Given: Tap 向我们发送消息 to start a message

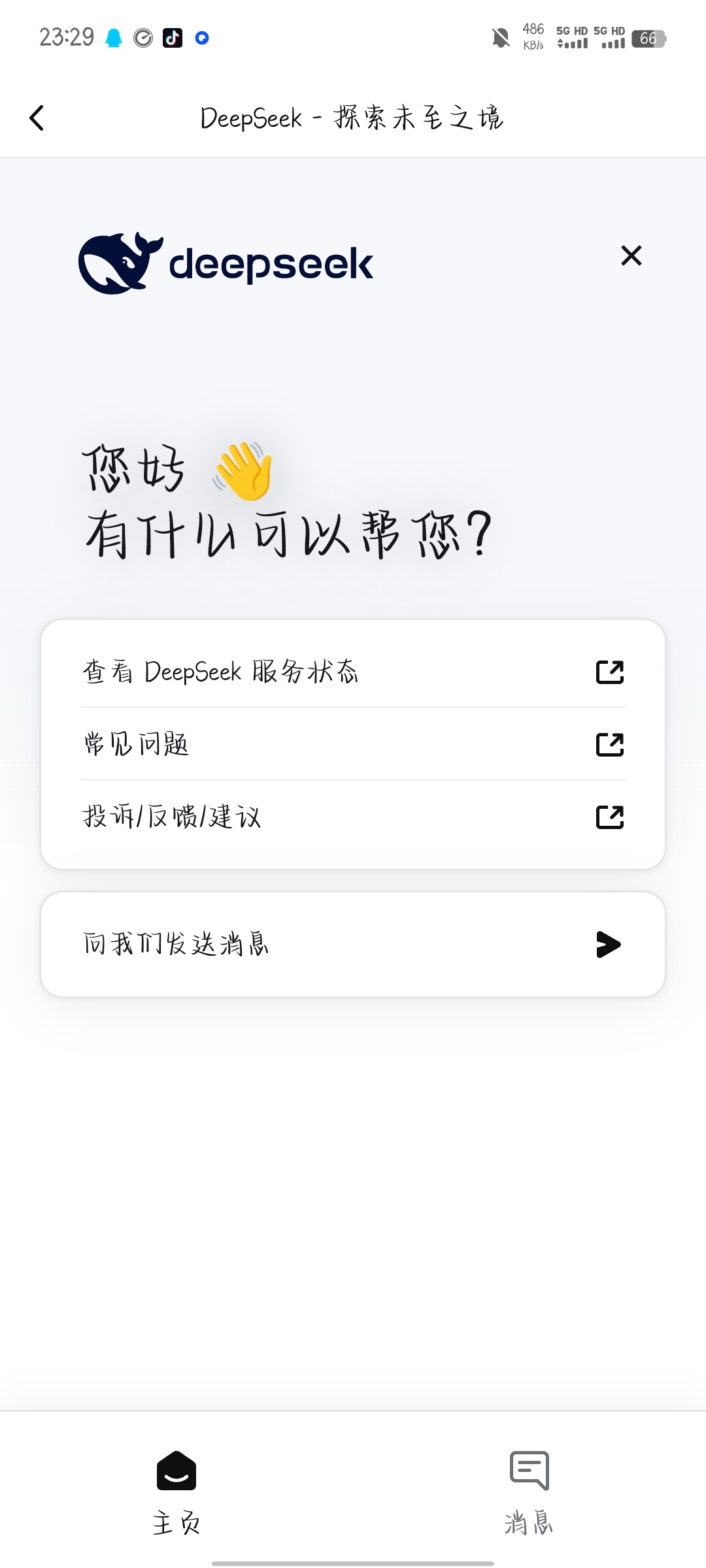Looking at the screenshot, I should (x=353, y=944).
